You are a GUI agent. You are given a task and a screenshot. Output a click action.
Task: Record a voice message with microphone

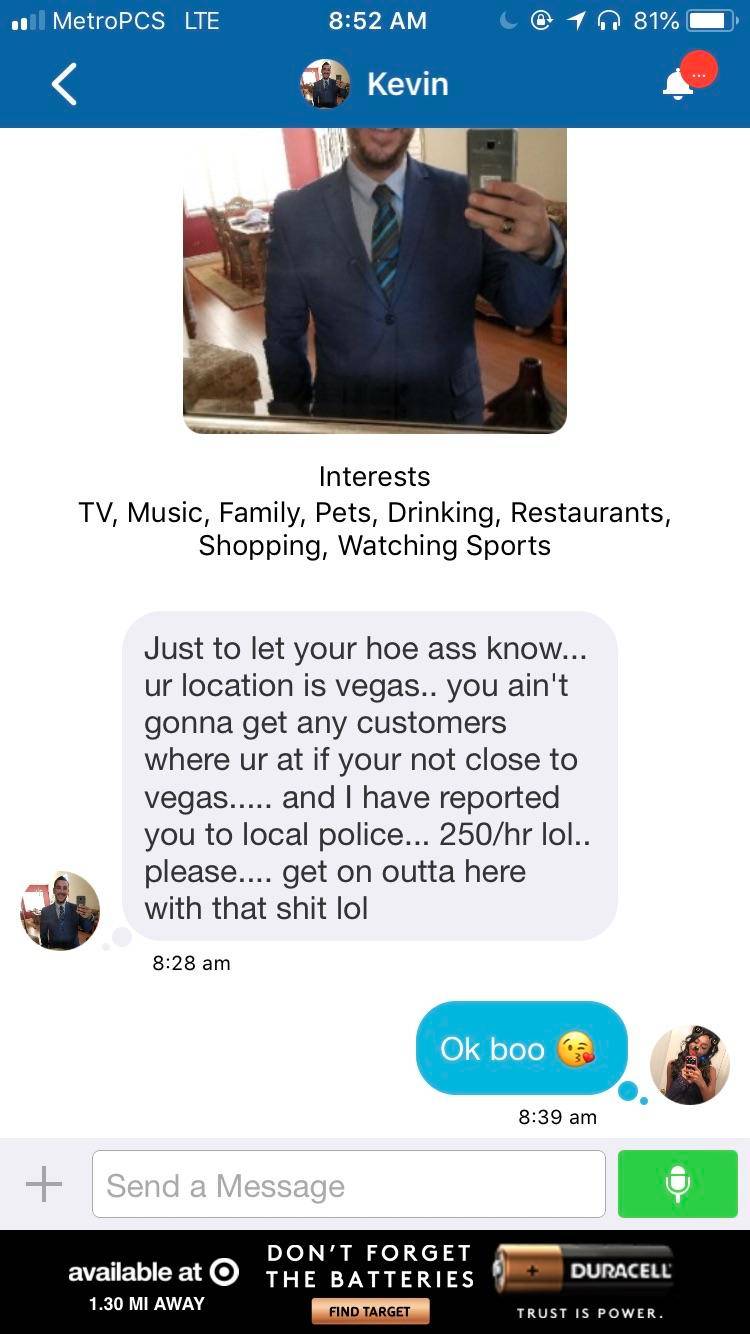677,1184
